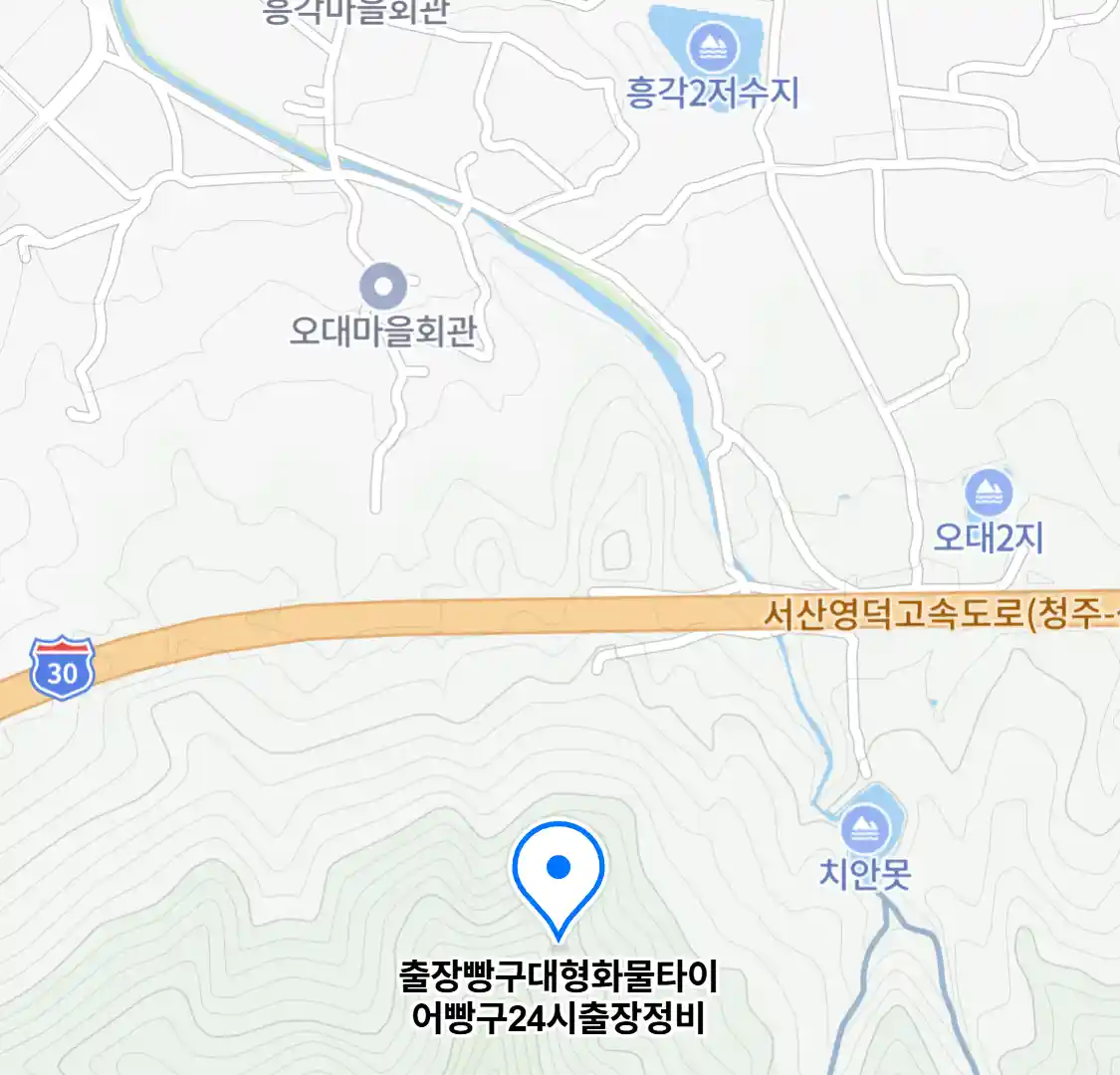Select the 오대2지 pond marker
Screen dimensions: 1120x1075
[x=988, y=493]
